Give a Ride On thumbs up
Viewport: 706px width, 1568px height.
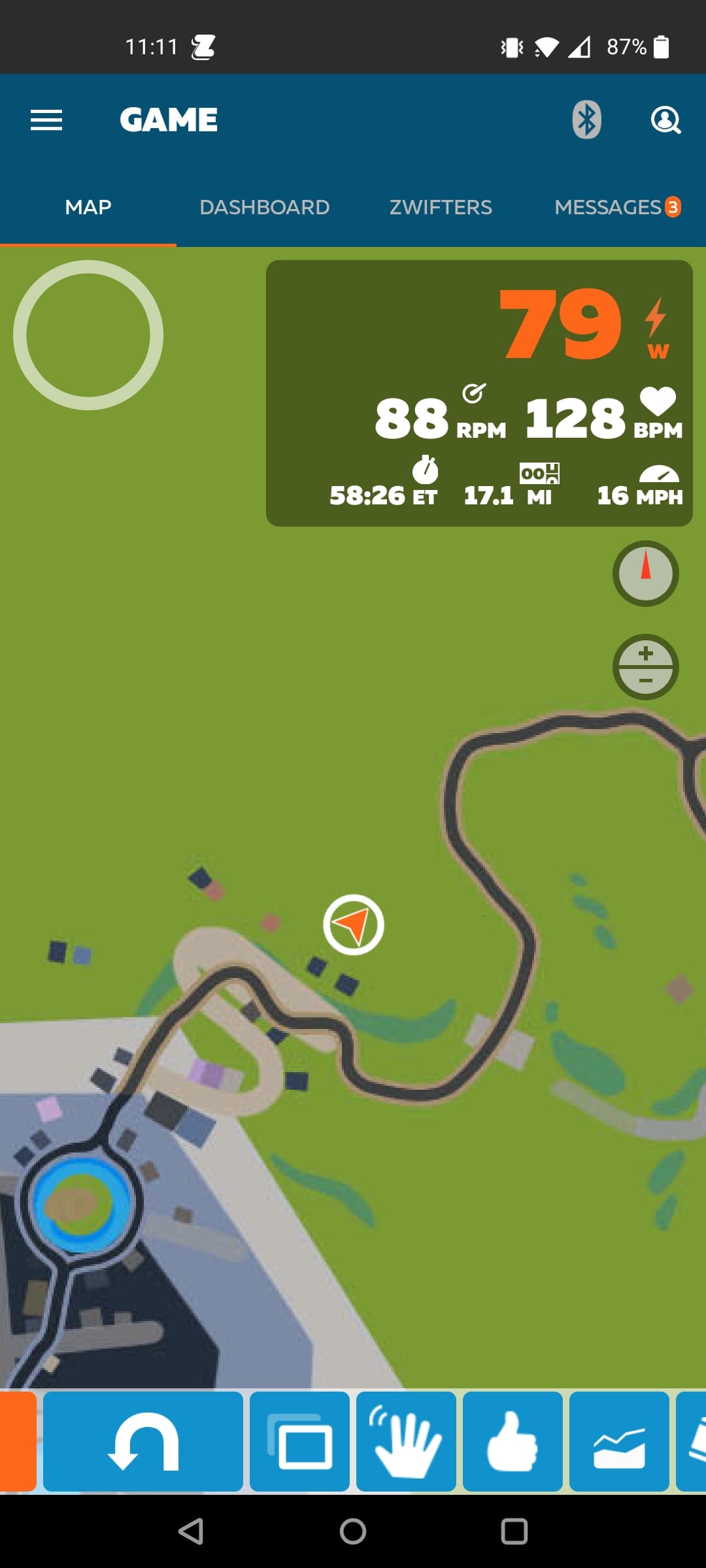pos(513,1441)
